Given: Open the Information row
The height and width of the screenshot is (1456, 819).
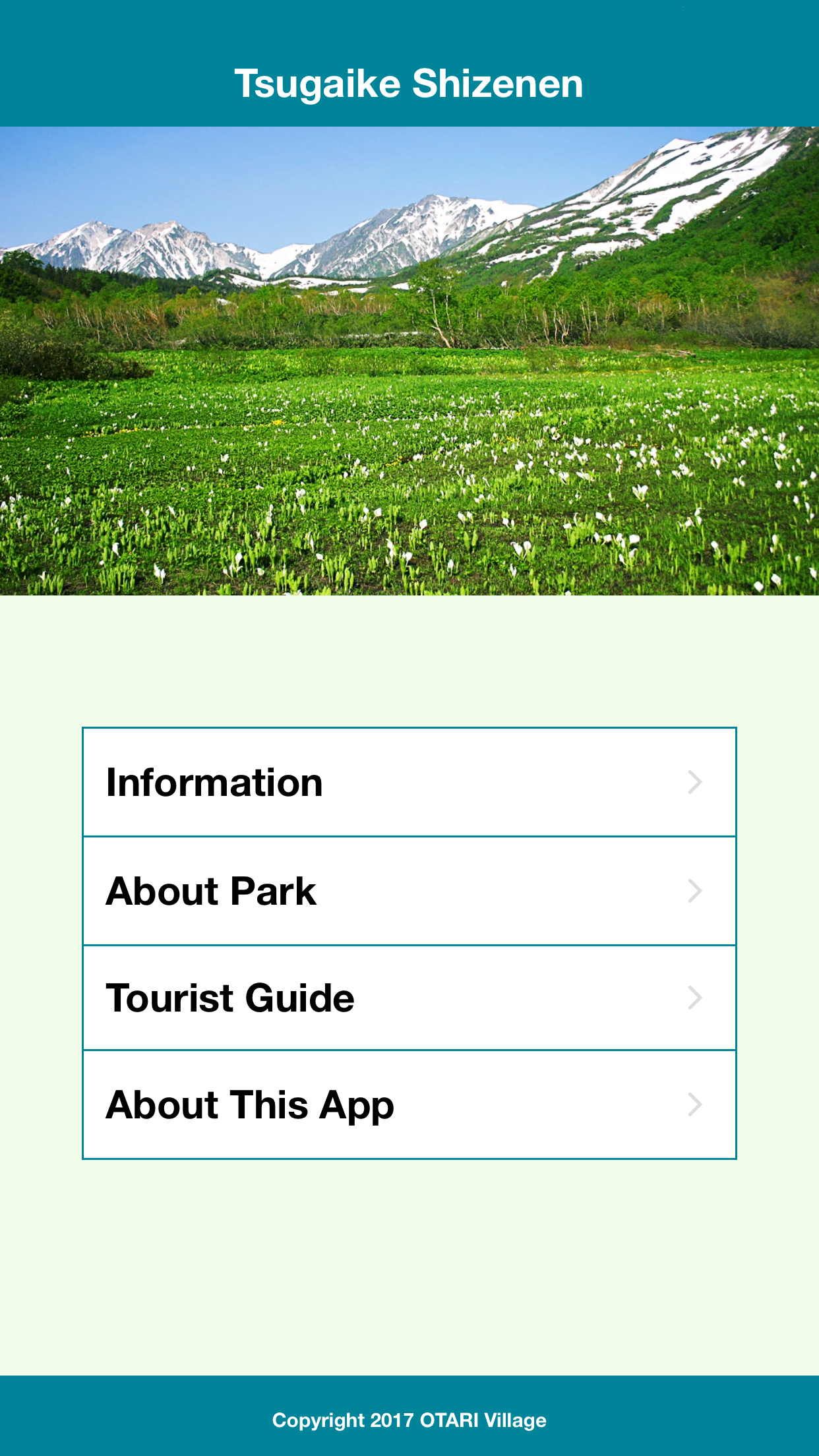Looking at the screenshot, I should [409, 782].
